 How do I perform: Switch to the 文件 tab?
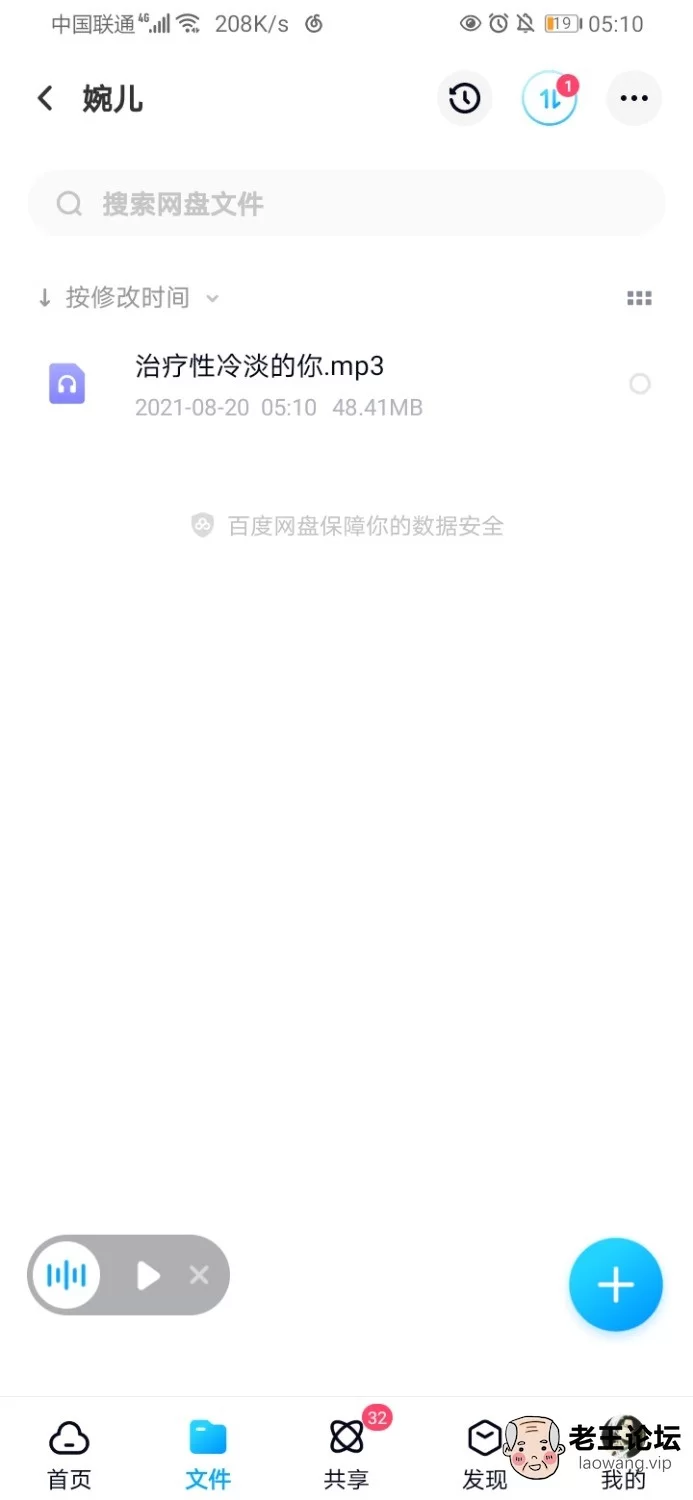(x=208, y=1456)
